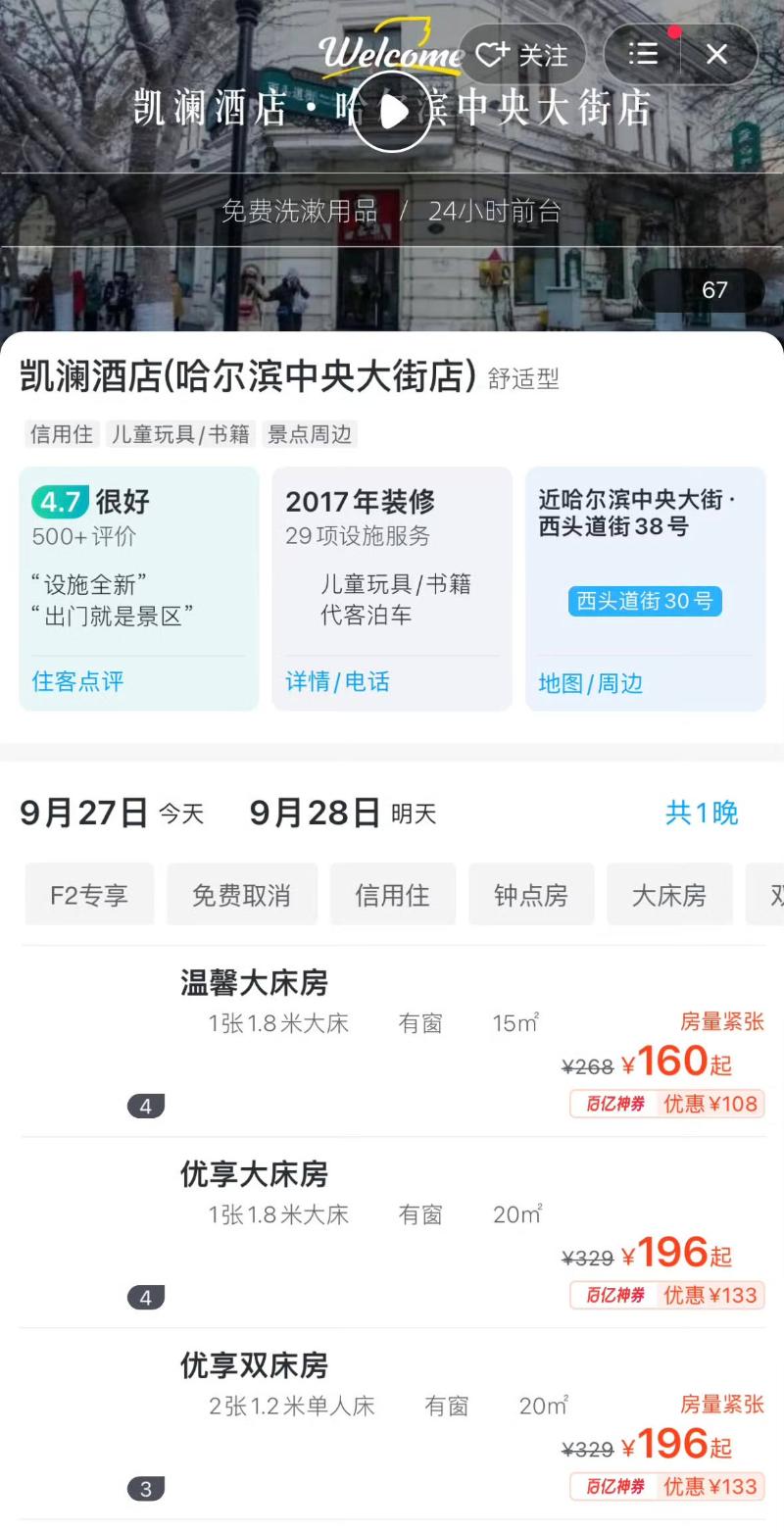Open the 67 photos gallery
The image size is (784, 1532).
click(703, 290)
